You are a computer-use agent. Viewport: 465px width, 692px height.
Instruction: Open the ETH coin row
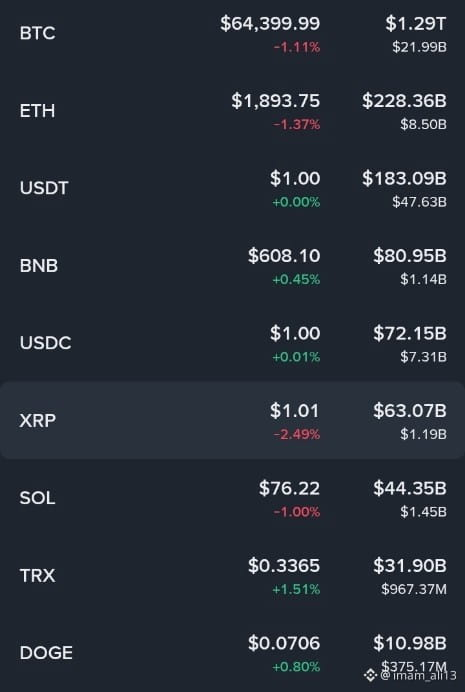[x=232, y=111]
